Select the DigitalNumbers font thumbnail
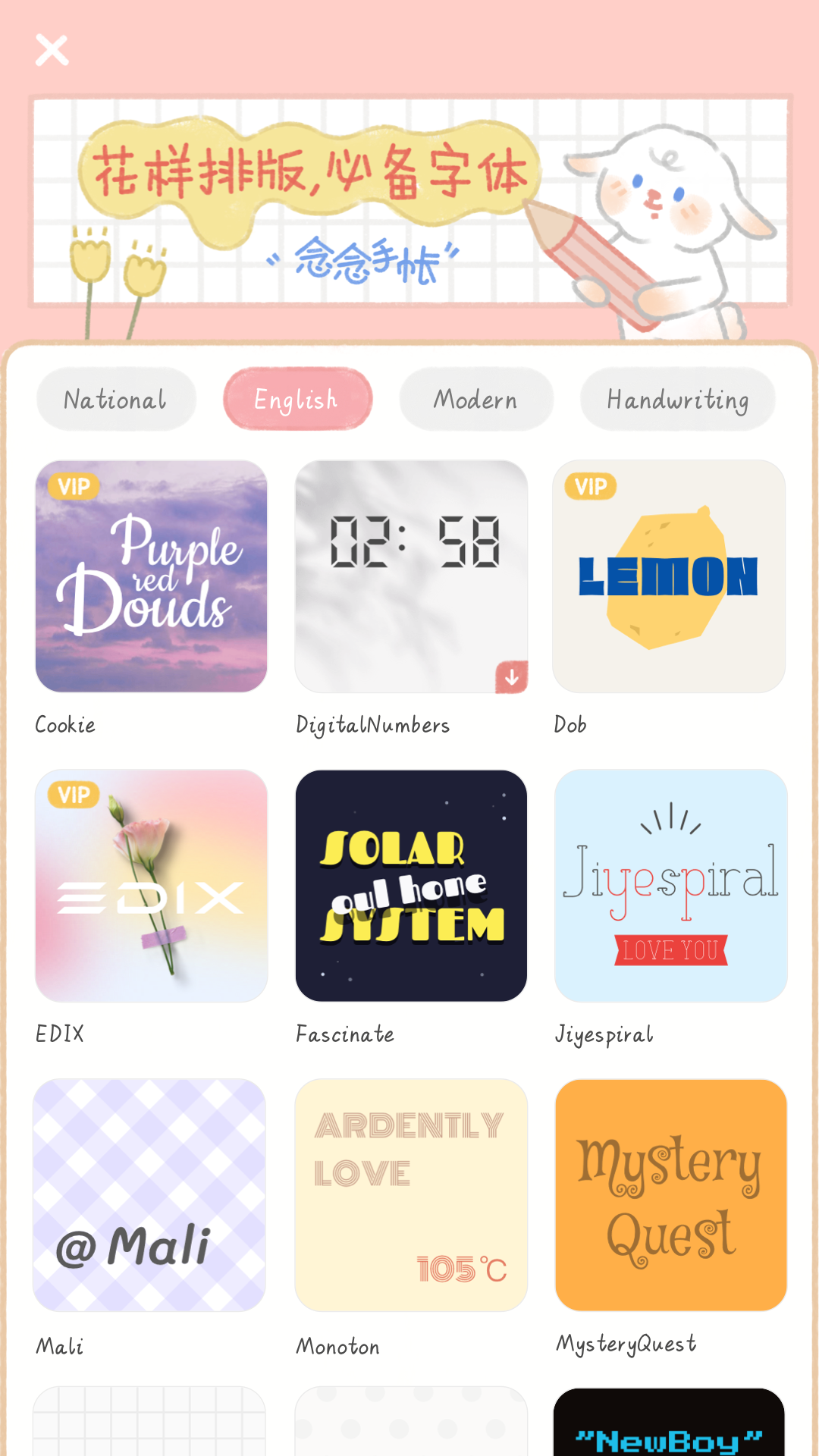The width and height of the screenshot is (819, 1456). point(411,578)
